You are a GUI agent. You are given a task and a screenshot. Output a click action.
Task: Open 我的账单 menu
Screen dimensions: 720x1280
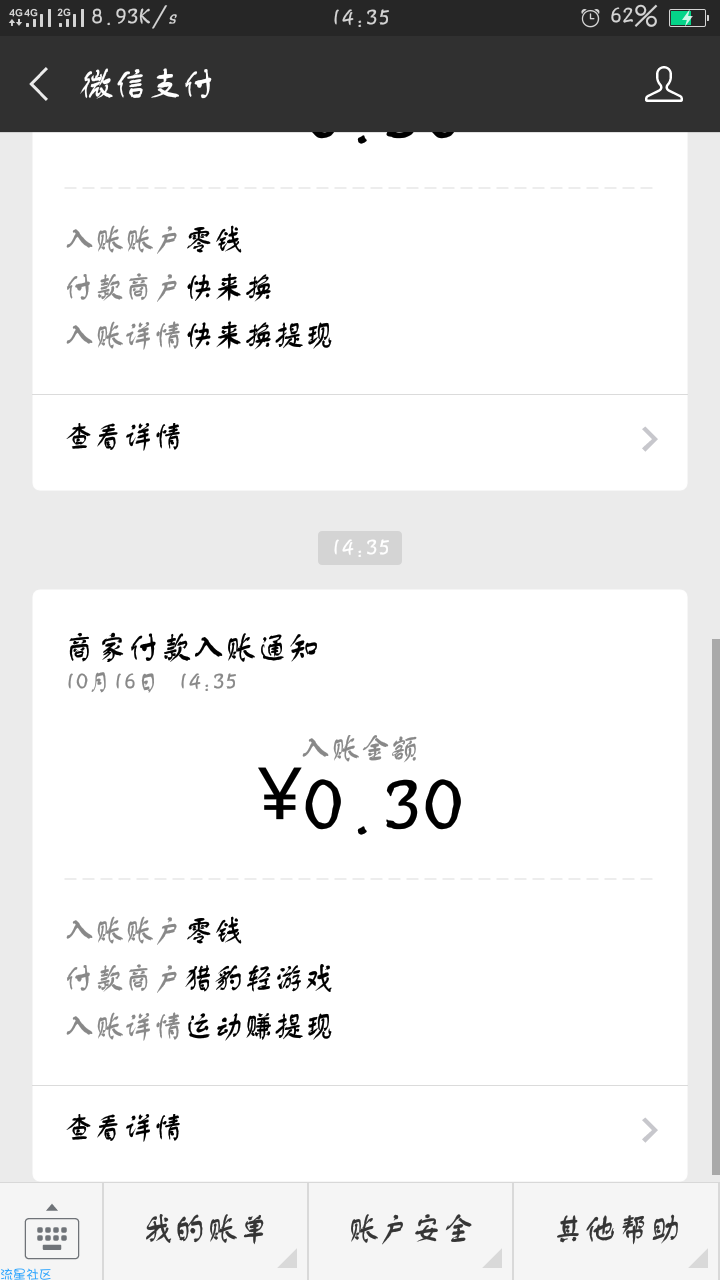coord(205,1232)
